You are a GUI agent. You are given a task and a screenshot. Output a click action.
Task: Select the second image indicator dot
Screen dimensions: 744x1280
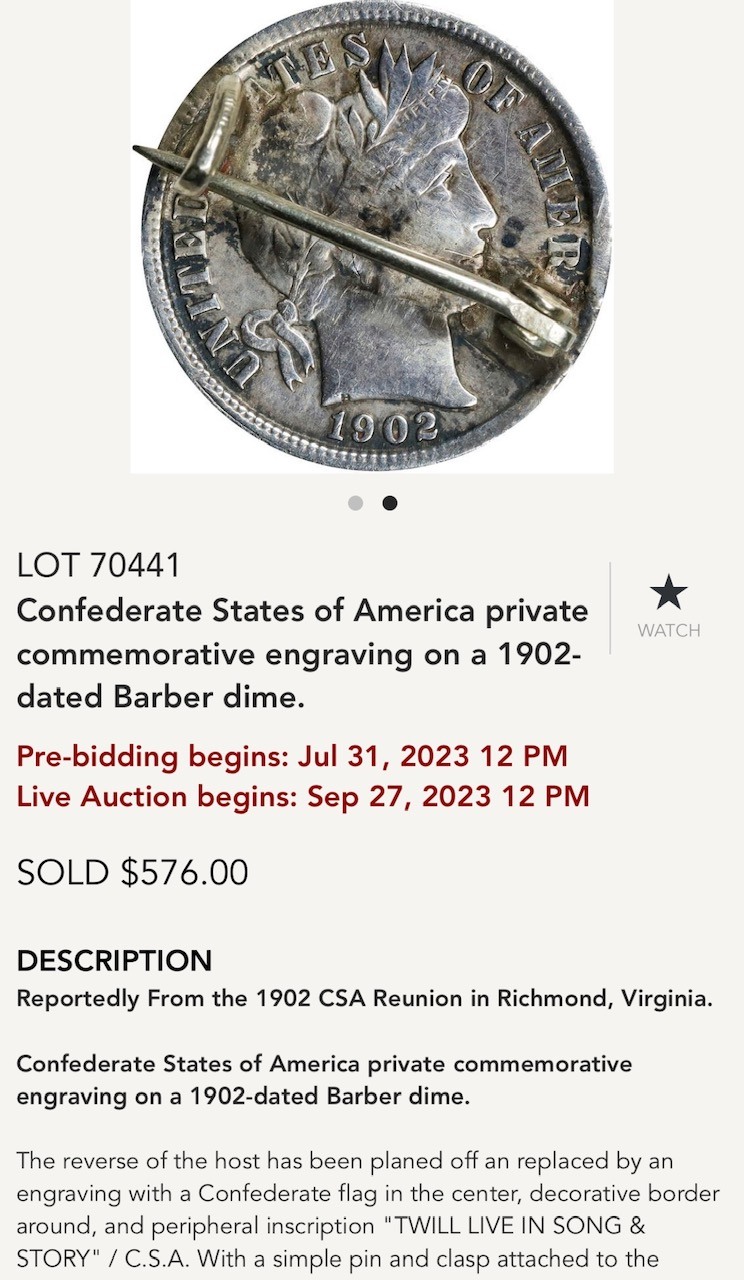[x=390, y=503]
